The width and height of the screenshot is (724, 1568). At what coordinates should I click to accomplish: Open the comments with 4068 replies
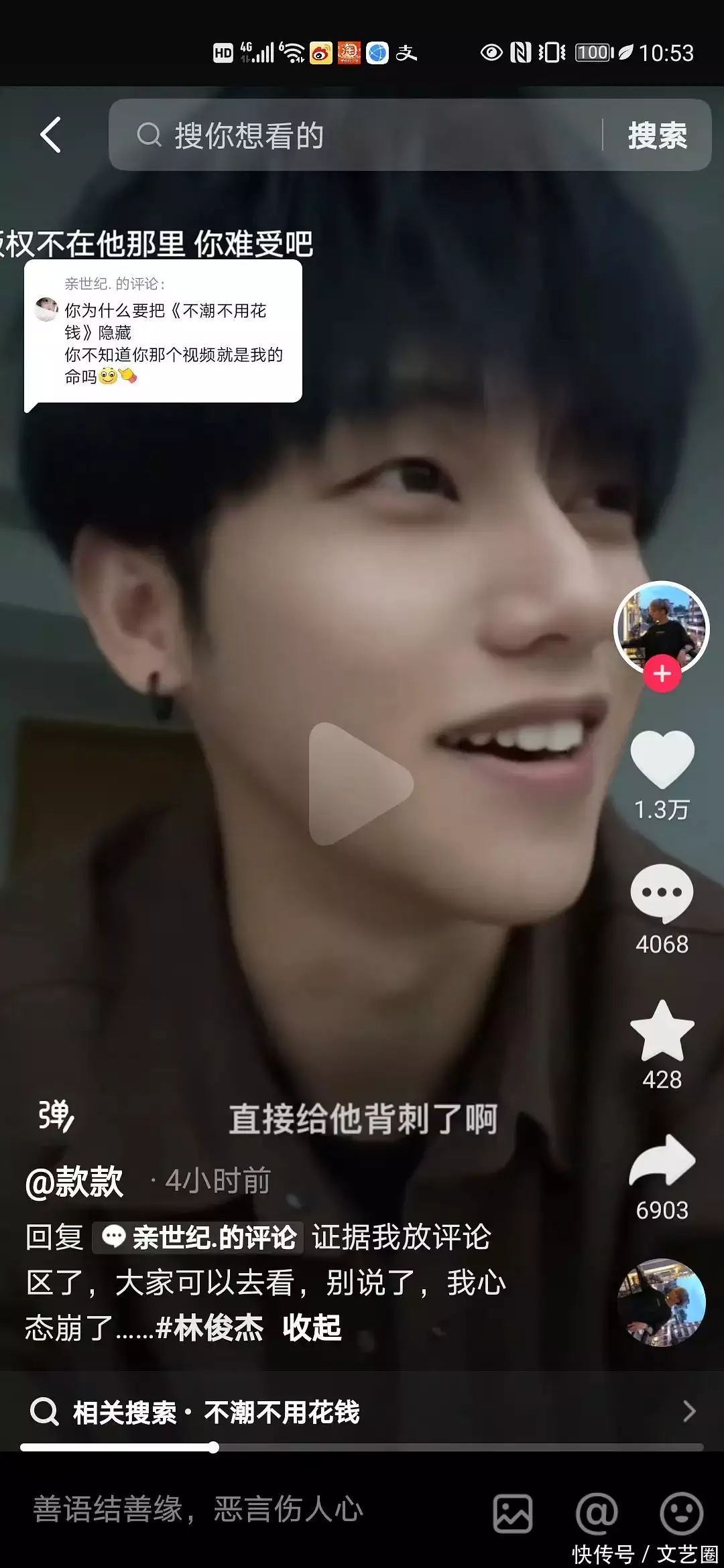tap(662, 893)
